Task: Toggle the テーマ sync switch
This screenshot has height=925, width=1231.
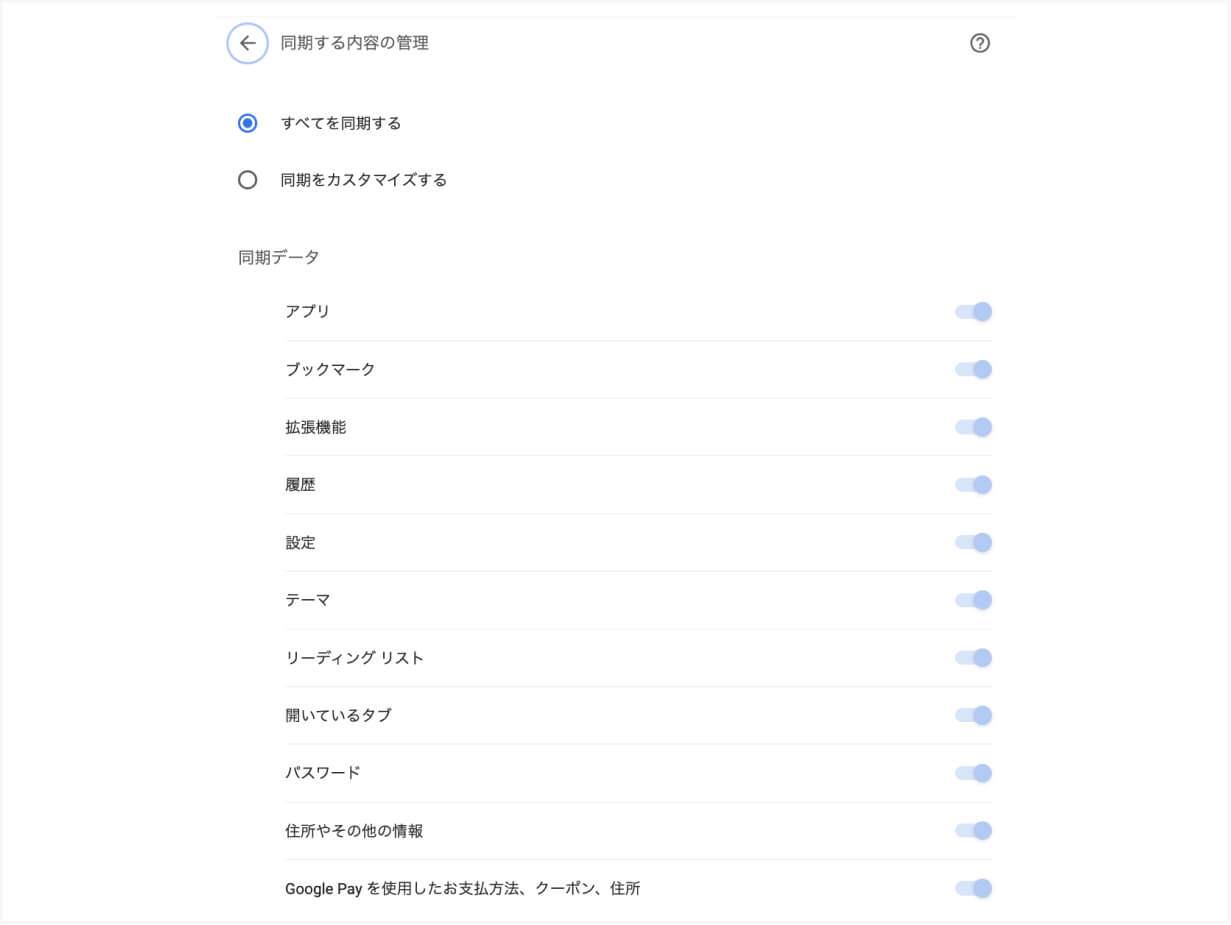Action: [973, 600]
